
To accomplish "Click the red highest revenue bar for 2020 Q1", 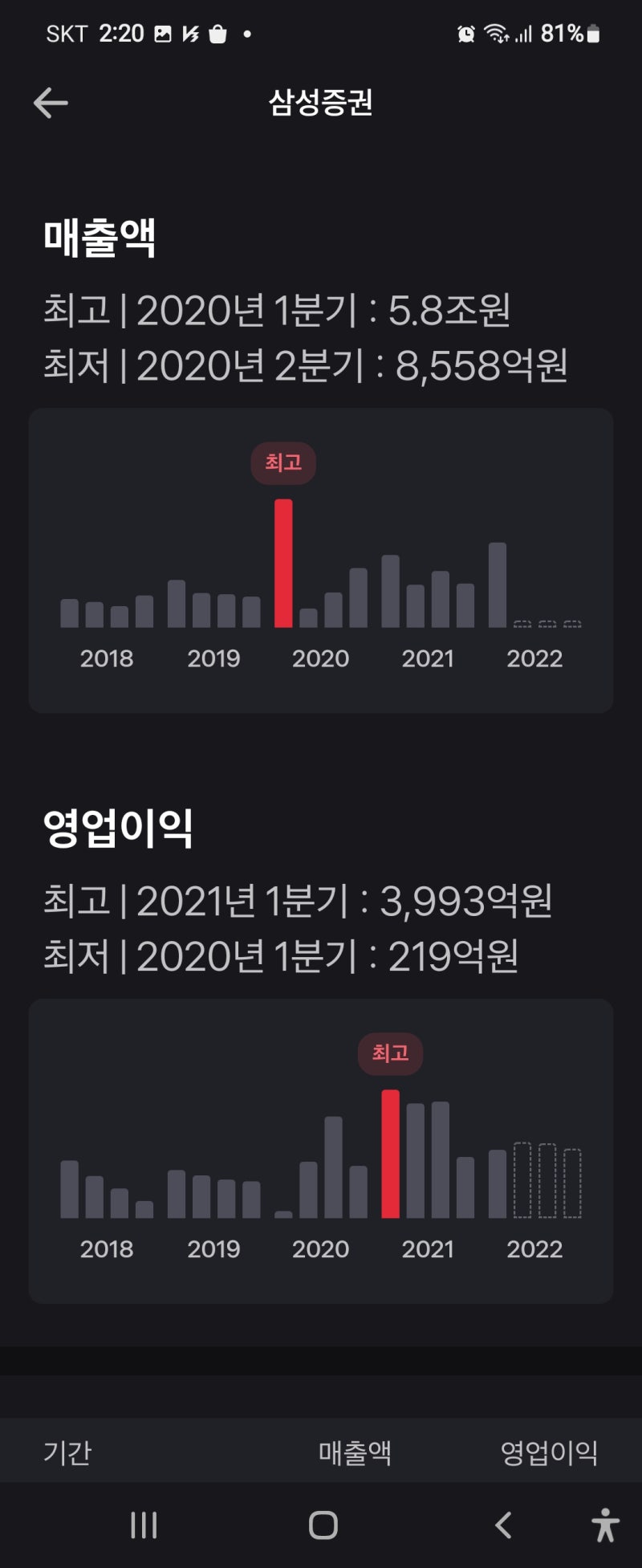I will click(284, 562).
